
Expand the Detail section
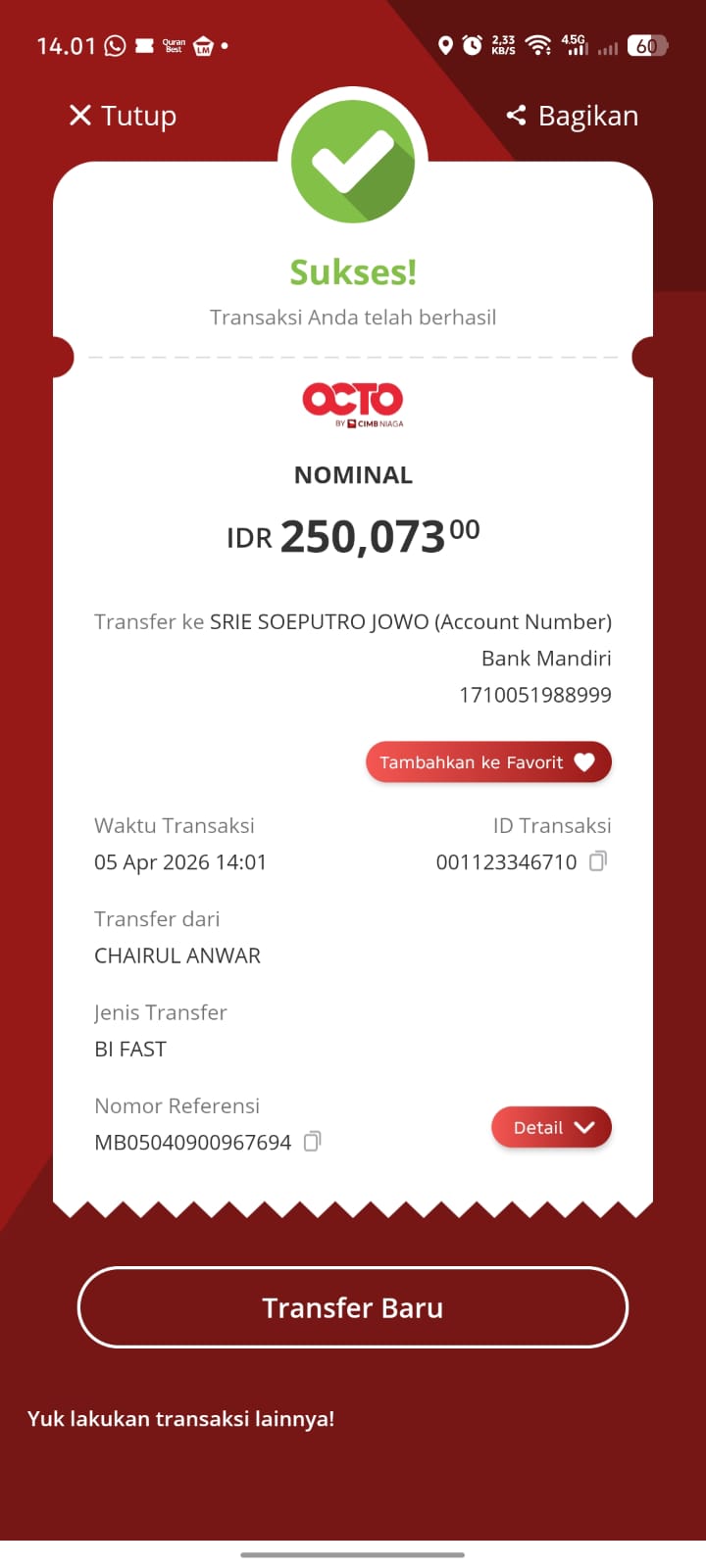[x=551, y=1127]
